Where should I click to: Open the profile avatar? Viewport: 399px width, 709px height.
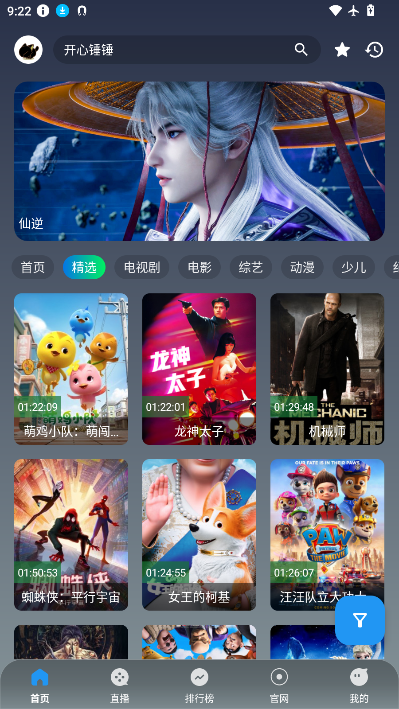point(28,50)
